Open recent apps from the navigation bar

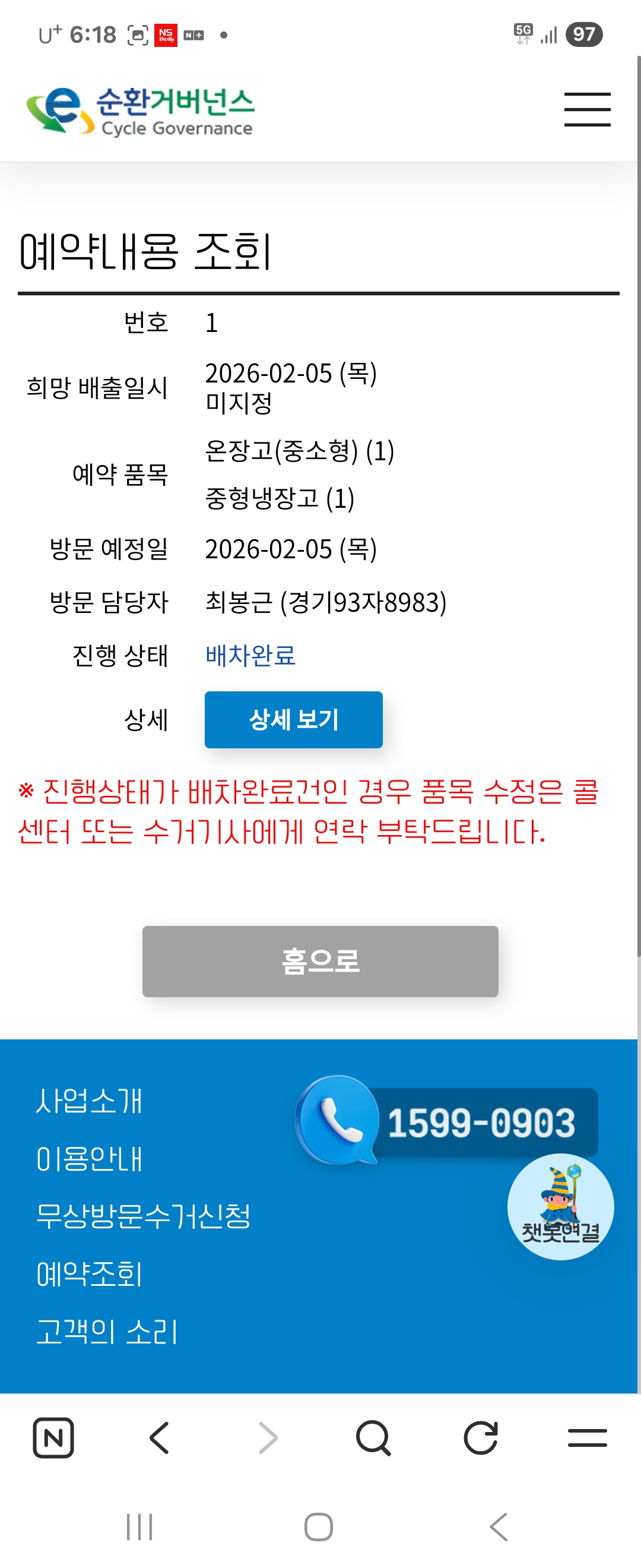[x=139, y=1527]
